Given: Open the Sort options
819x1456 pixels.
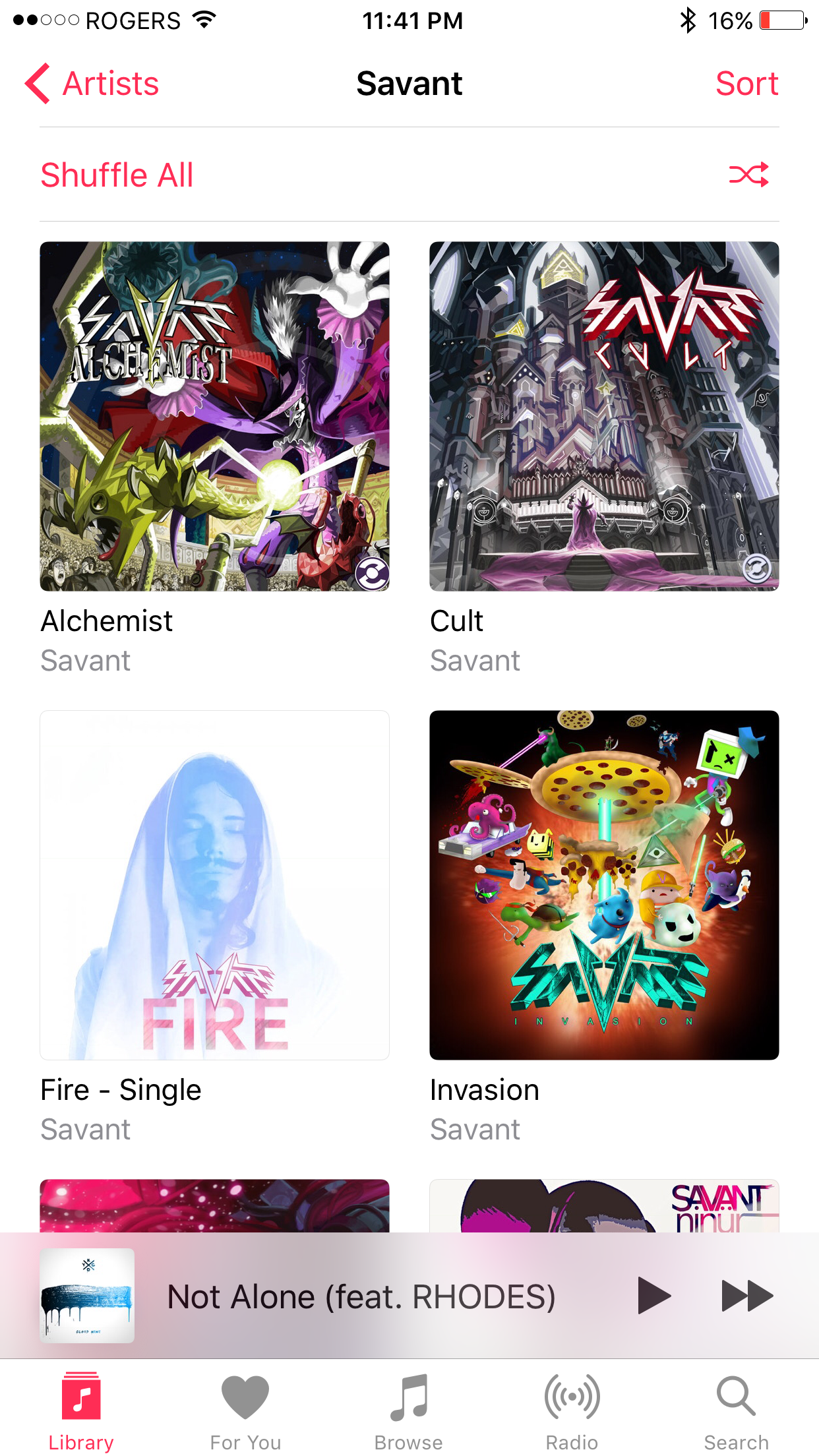Looking at the screenshot, I should point(746,84).
